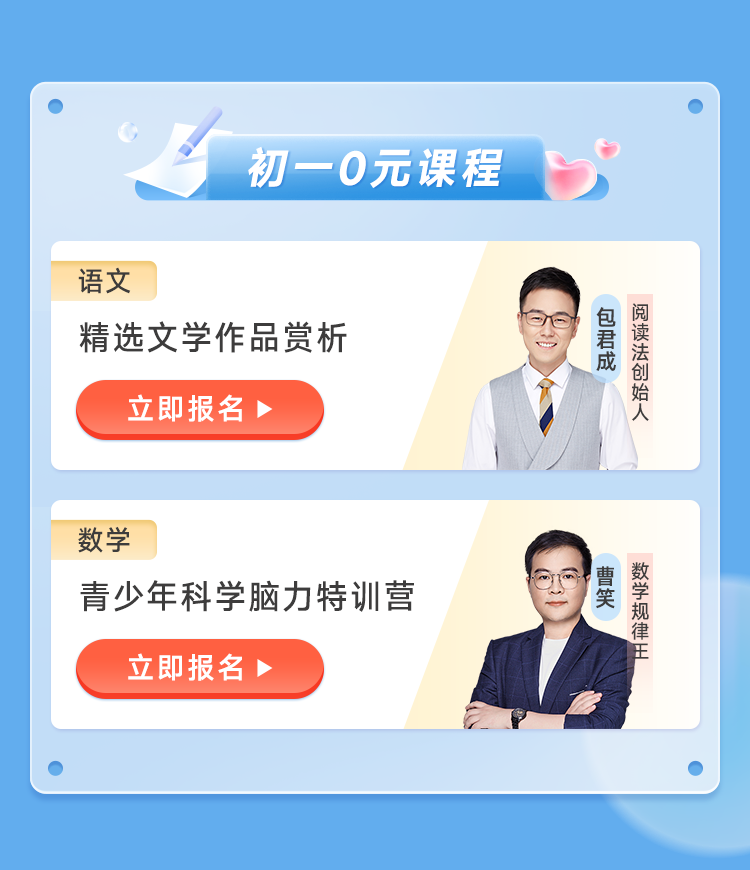Viewport: 750px width, 870px height.
Task: Open the 精选文学作品赏析 course card
Action: pyautogui.click(x=213, y=338)
